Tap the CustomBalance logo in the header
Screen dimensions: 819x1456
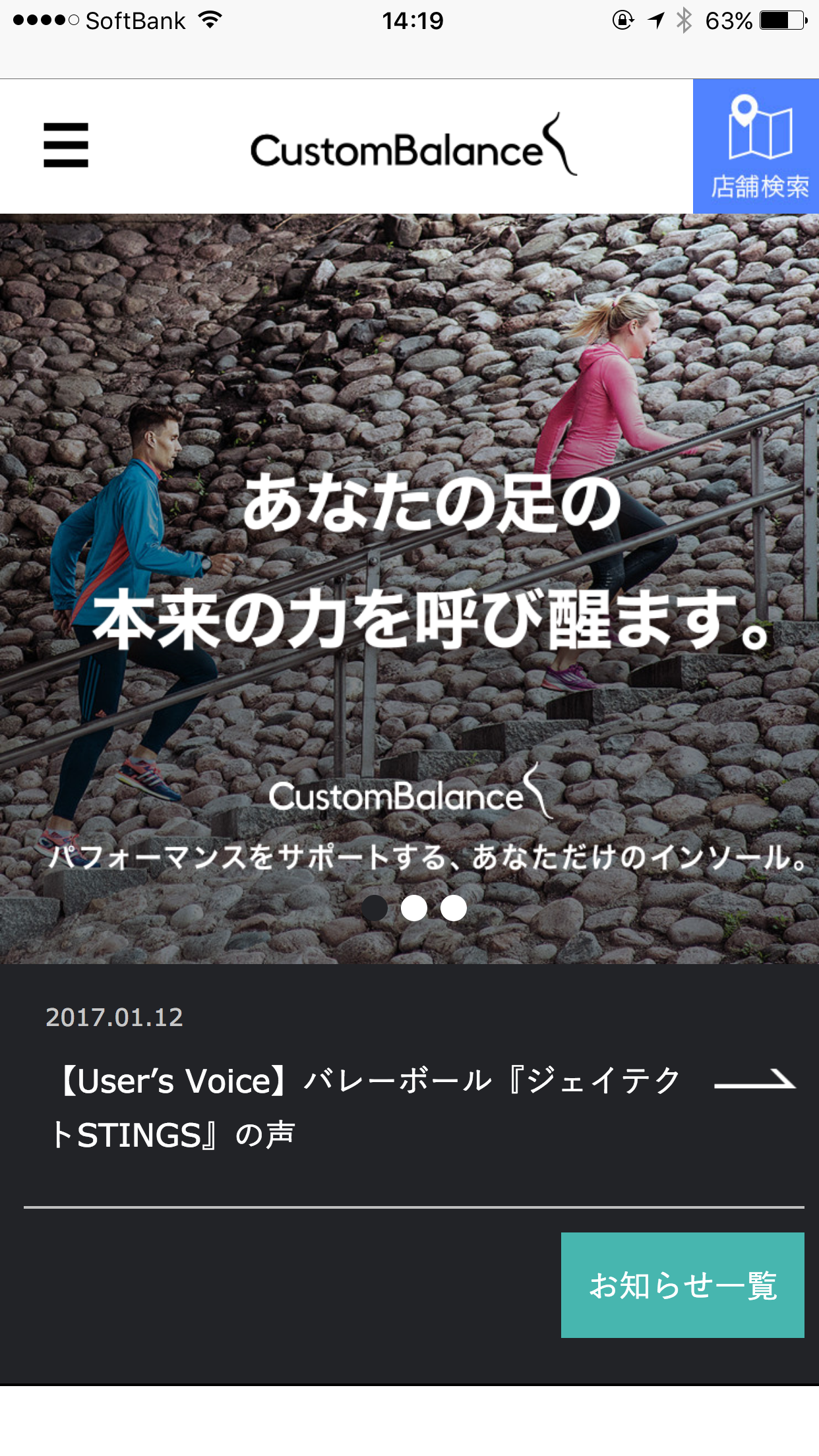(x=413, y=146)
